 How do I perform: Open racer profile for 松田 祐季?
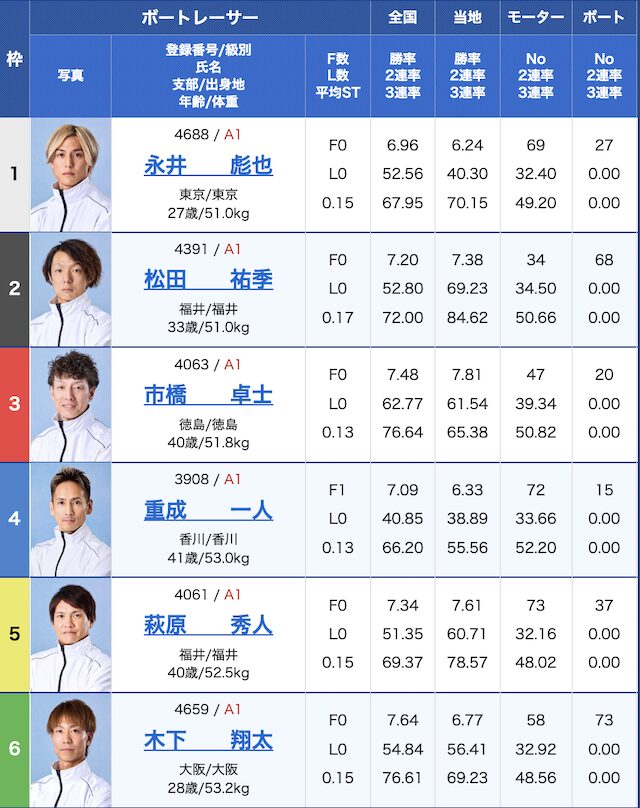click(208, 281)
